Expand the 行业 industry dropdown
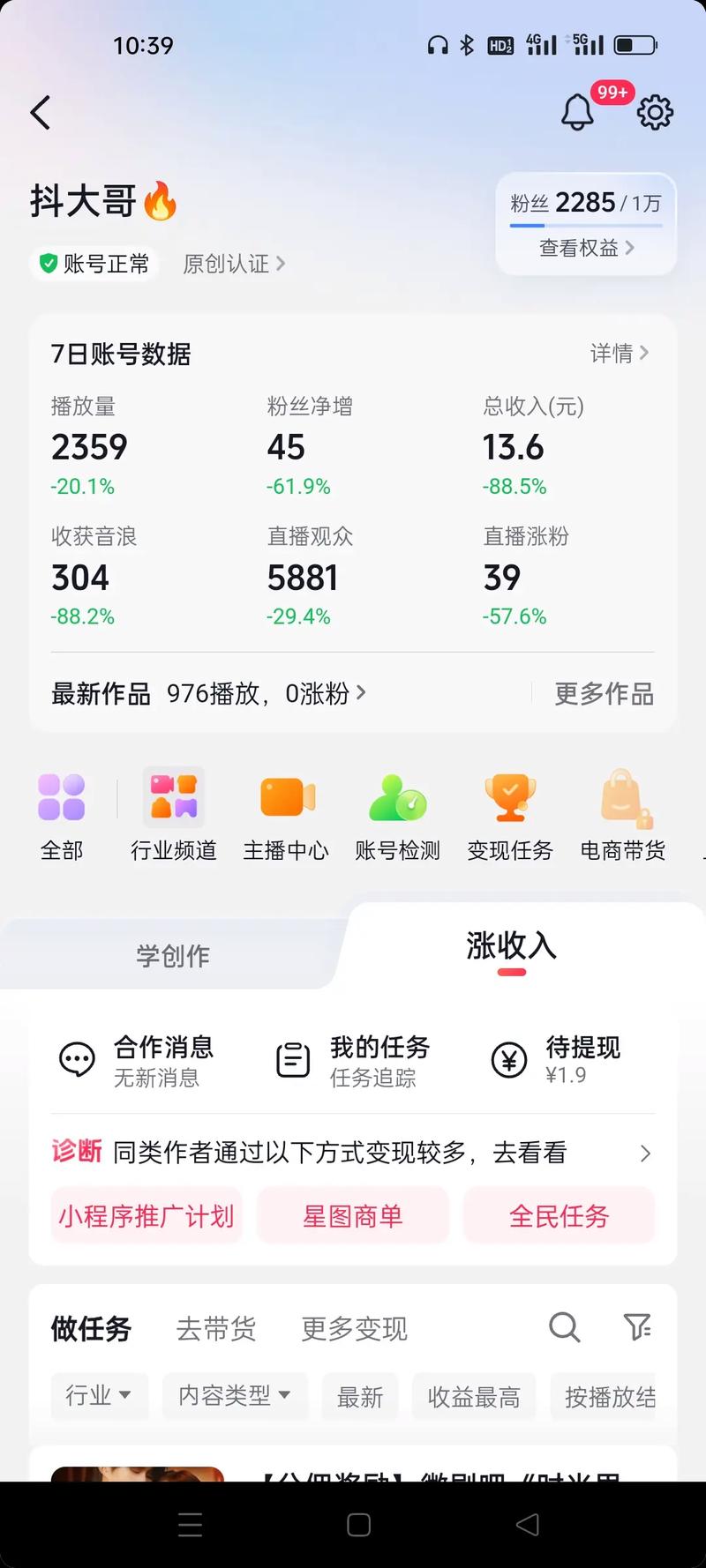The width and height of the screenshot is (706, 1568). [99, 1396]
